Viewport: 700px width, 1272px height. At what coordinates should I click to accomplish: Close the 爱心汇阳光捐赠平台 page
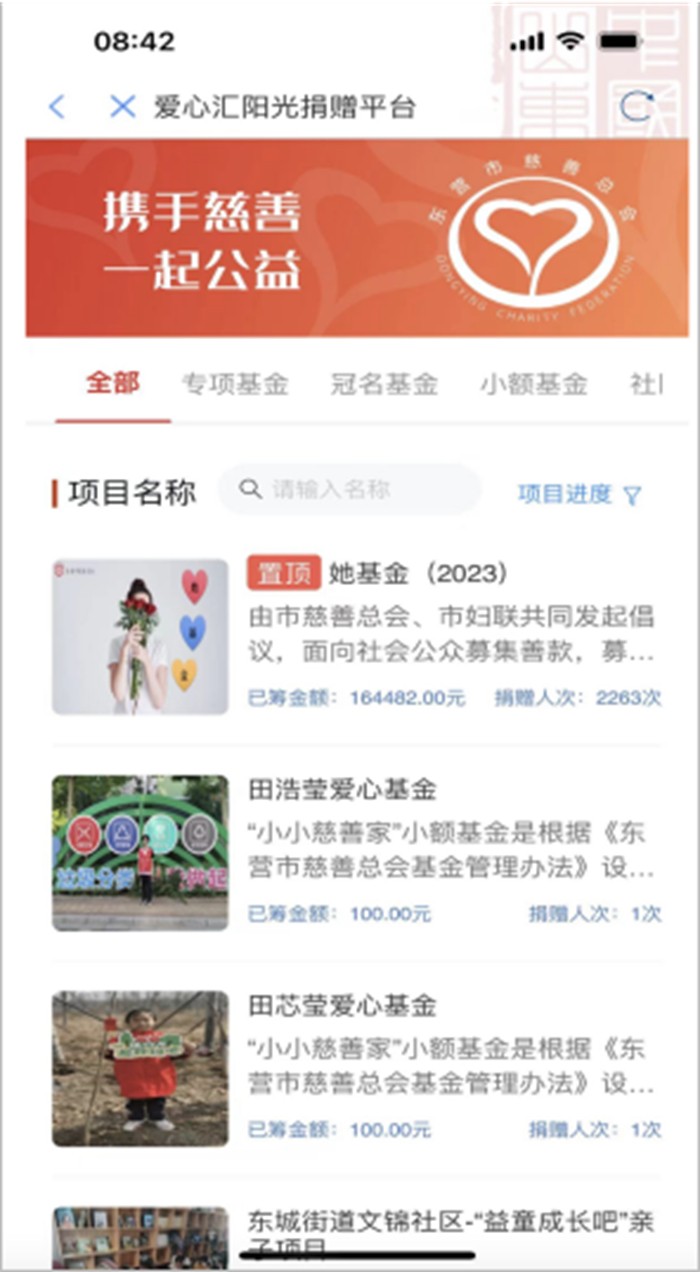[122, 107]
